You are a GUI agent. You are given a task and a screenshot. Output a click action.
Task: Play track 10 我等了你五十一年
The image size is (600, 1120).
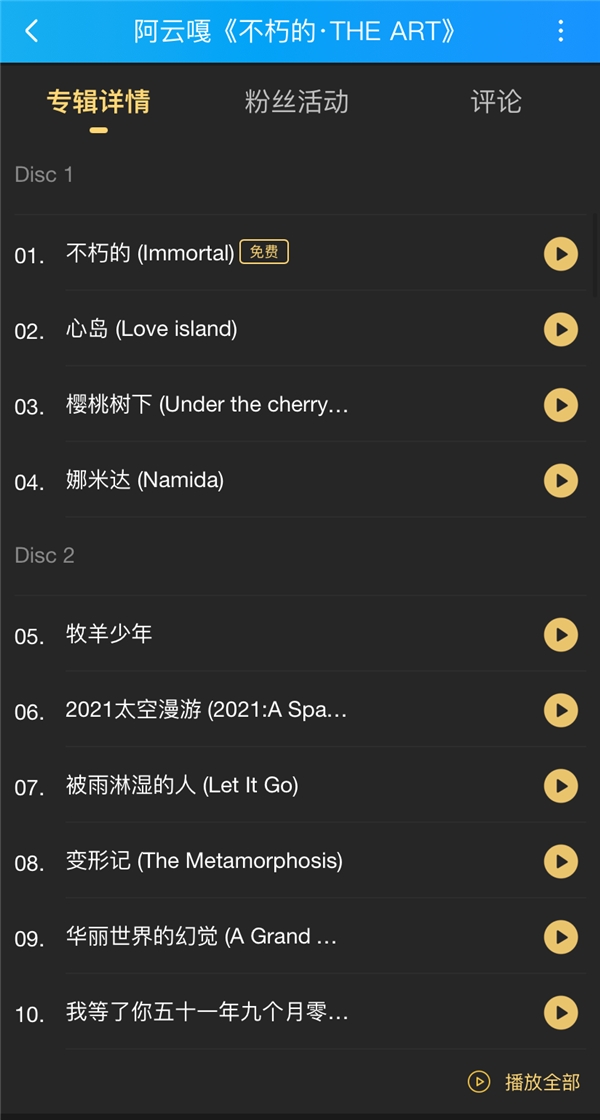coord(561,1013)
